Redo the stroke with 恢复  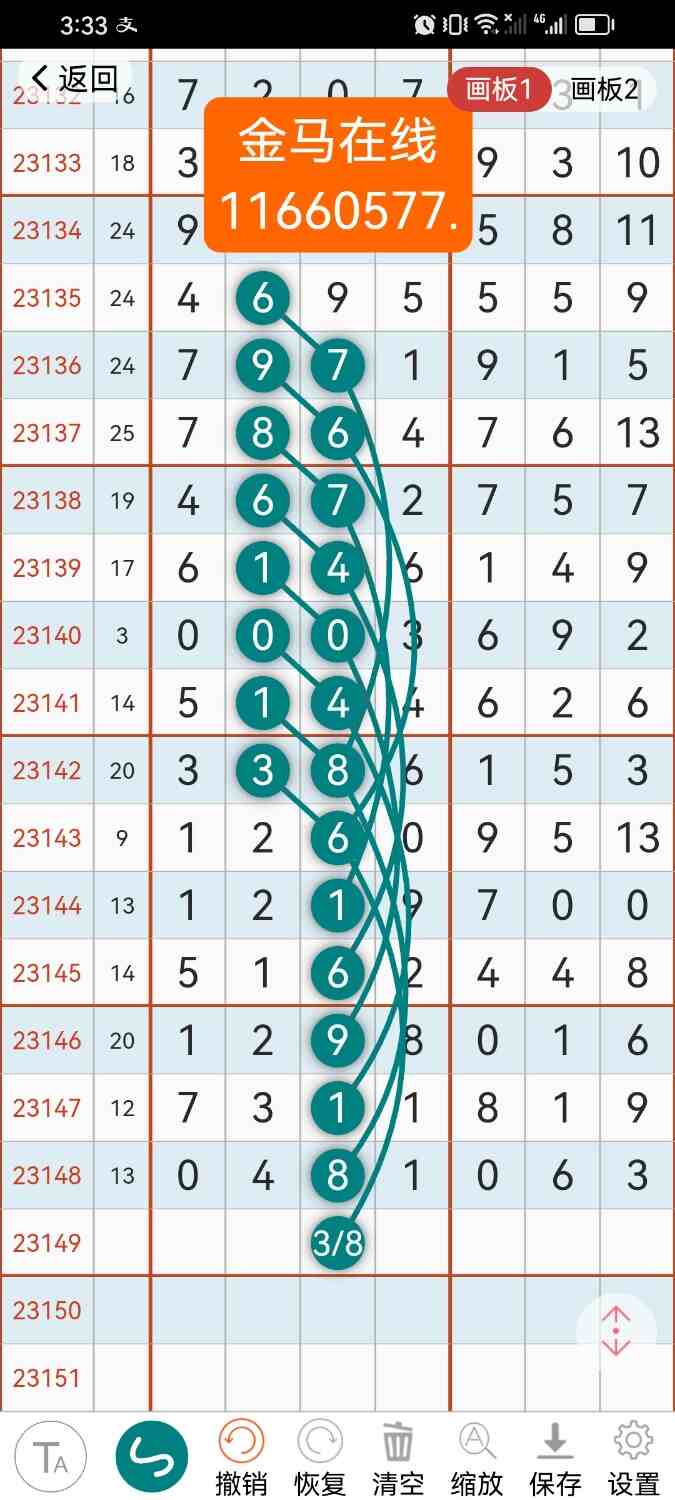[x=319, y=1457]
